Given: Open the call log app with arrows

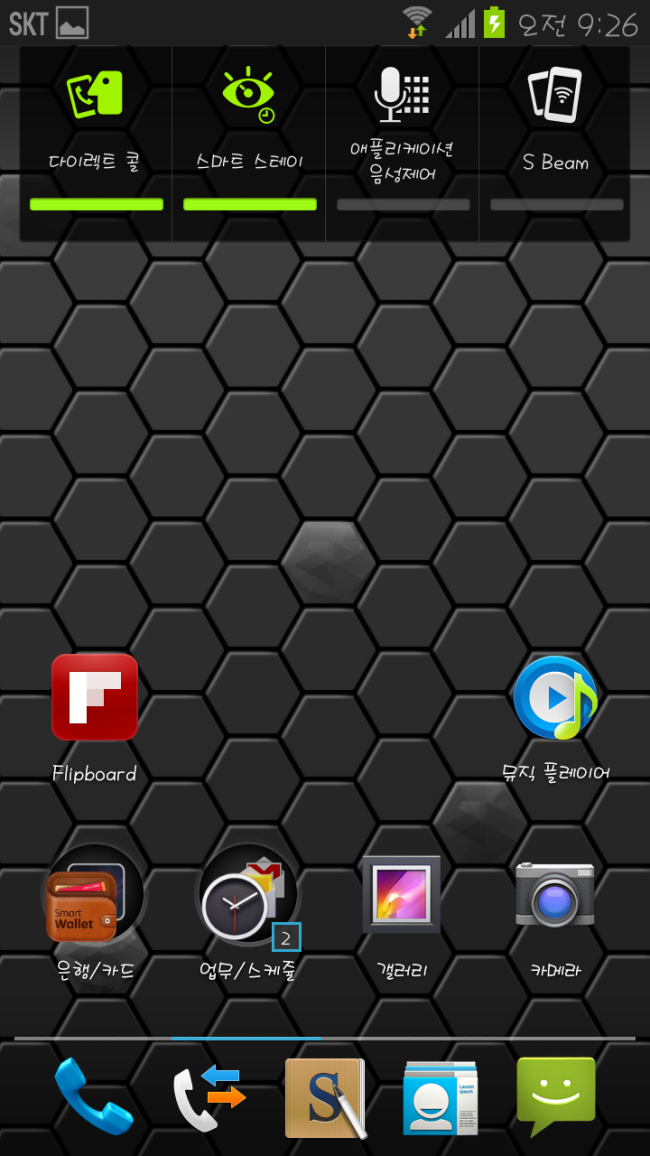Looking at the screenshot, I should point(210,1096).
